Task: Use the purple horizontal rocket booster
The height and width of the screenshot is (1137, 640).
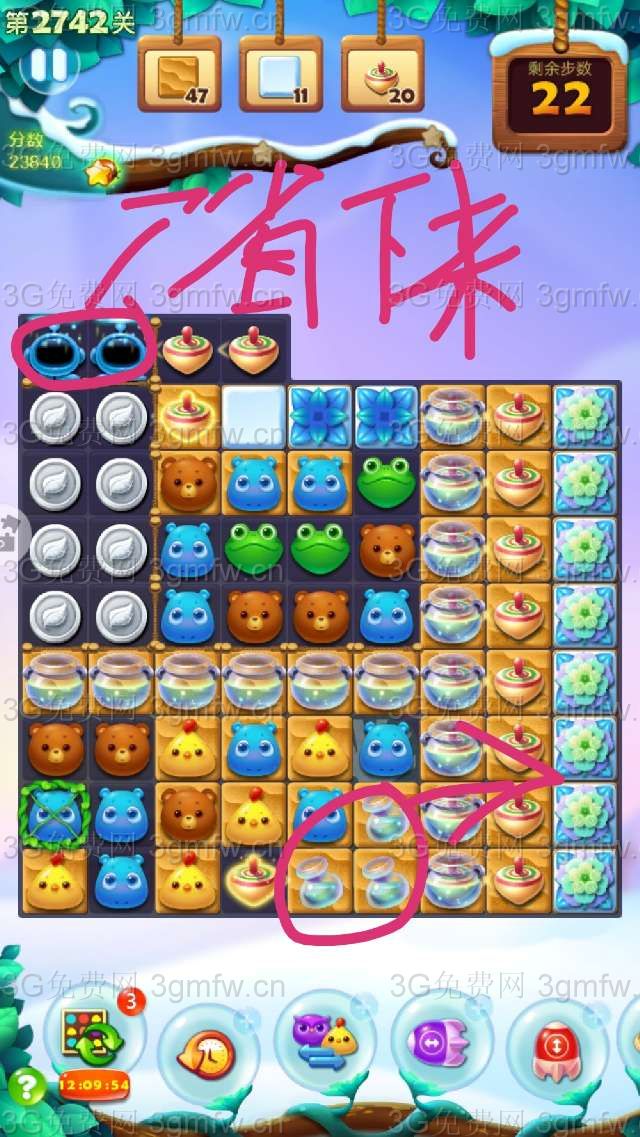Action: click(x=441, y=1041)
